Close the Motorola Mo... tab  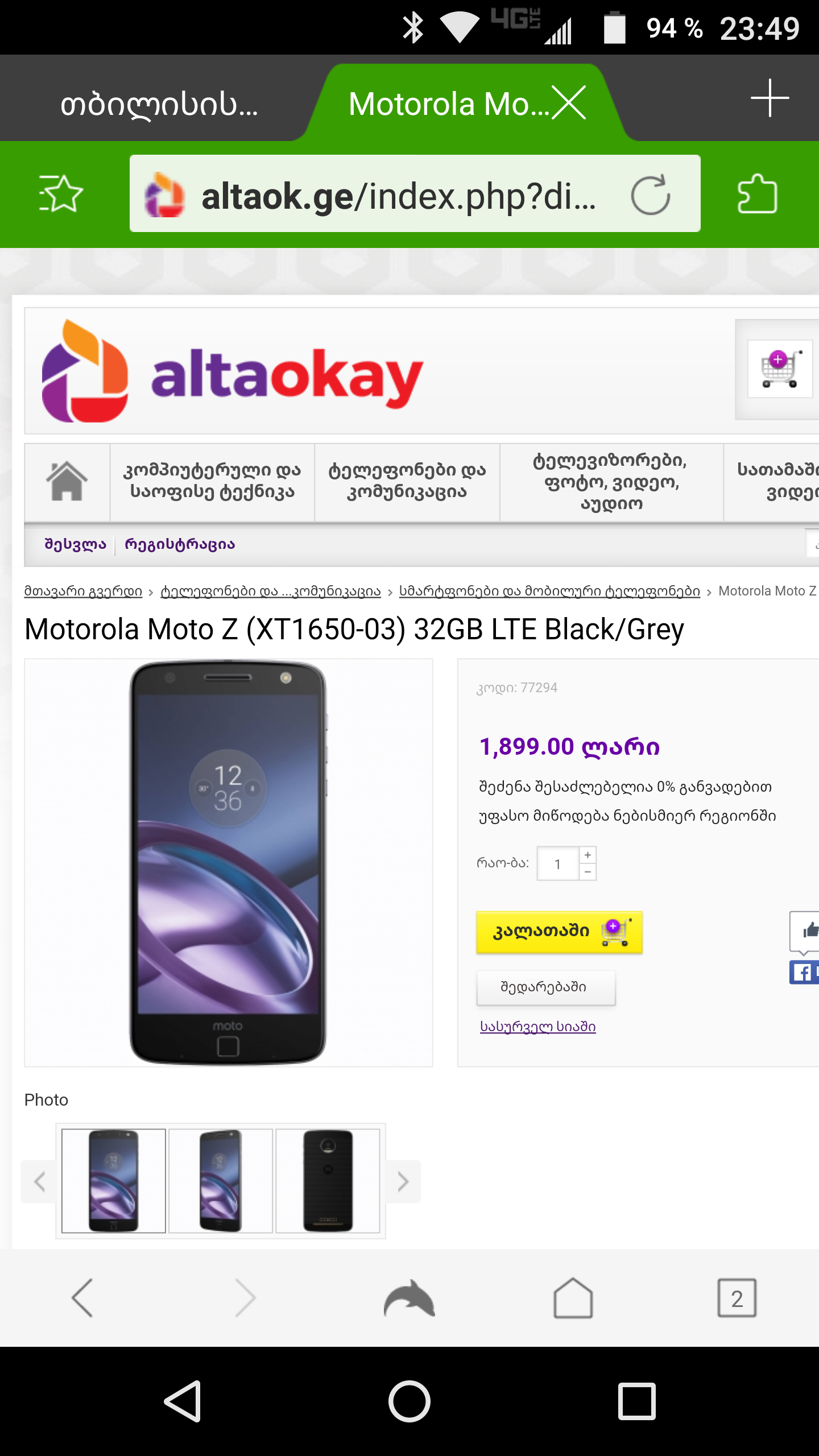click(569, 103)
